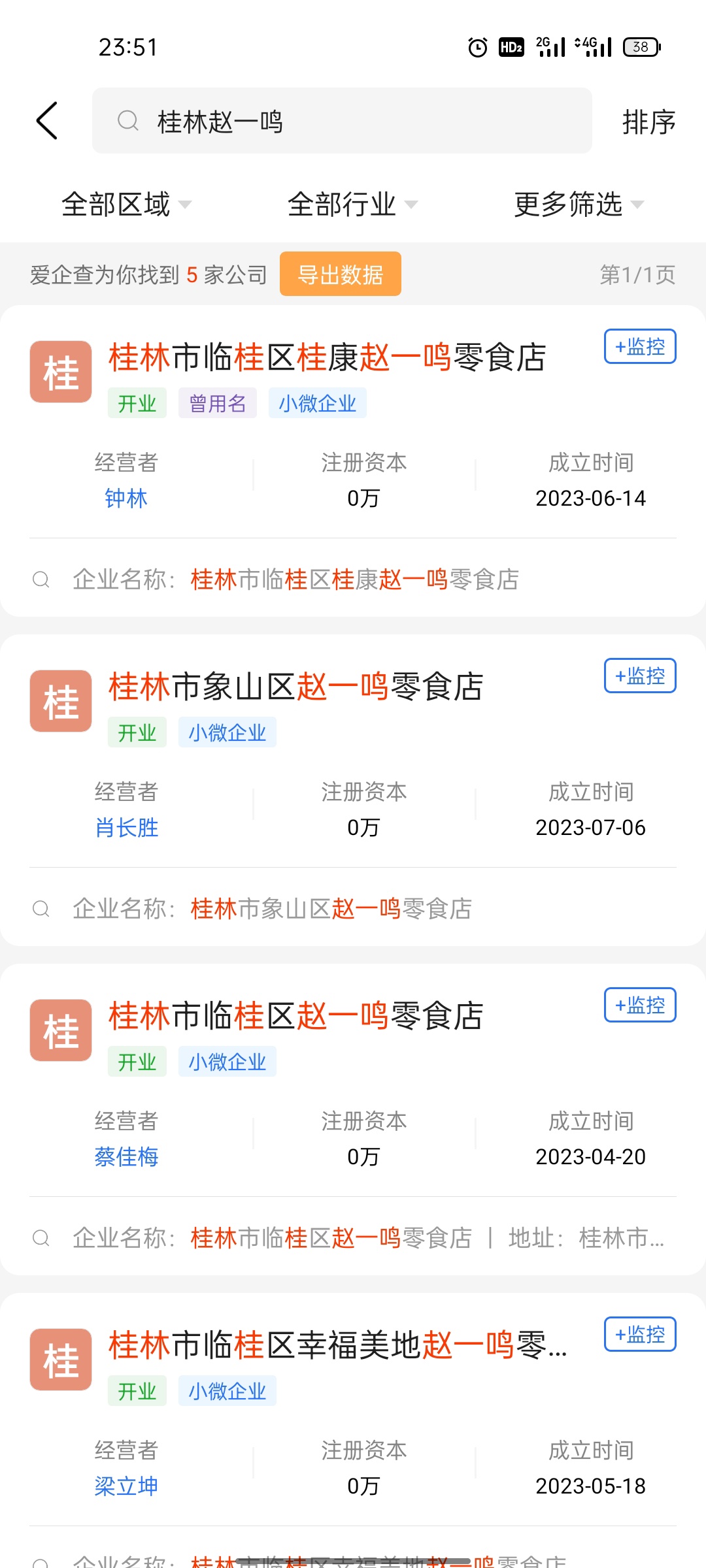View operator 肖长胜's profile
The image size is (706, 1568).
(126, 828)
